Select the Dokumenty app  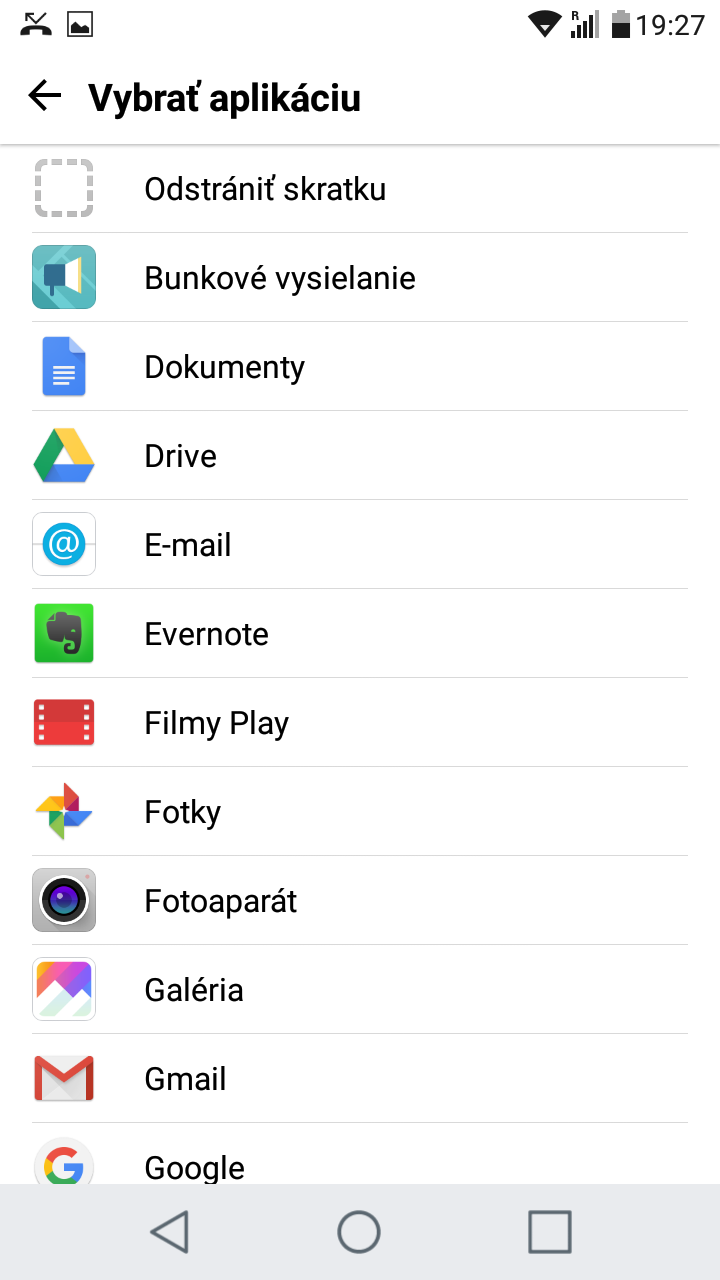[360, 367]
